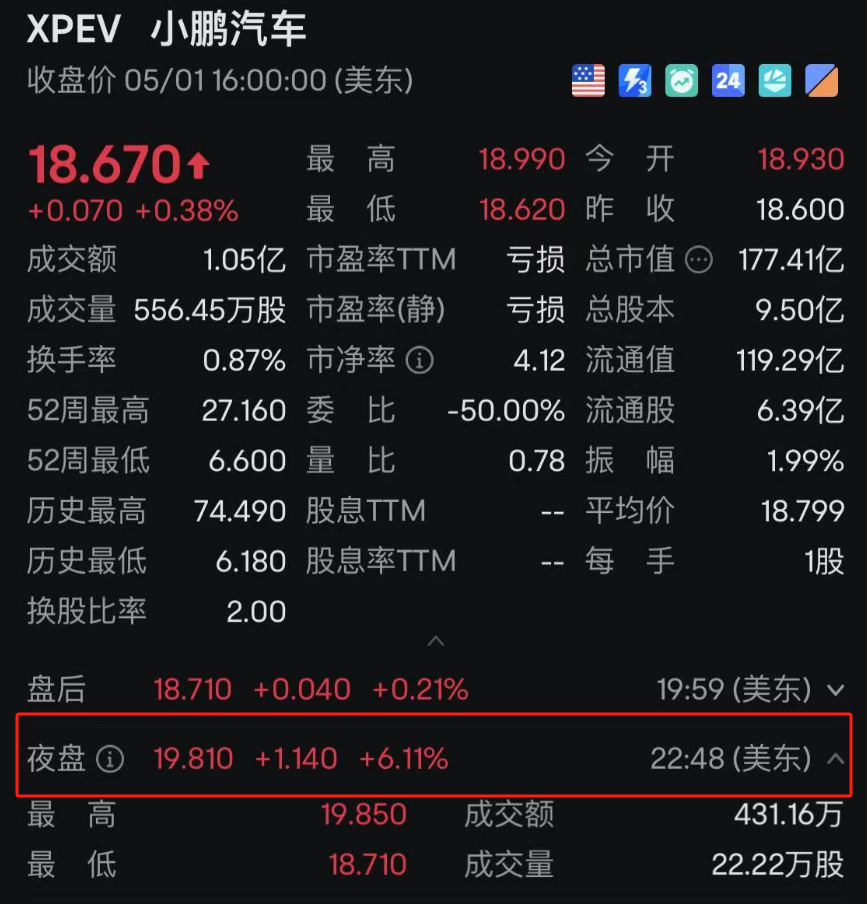867x904 pixels.
Task: Tap the teal pie chart badge
Action: pos(775,81)
